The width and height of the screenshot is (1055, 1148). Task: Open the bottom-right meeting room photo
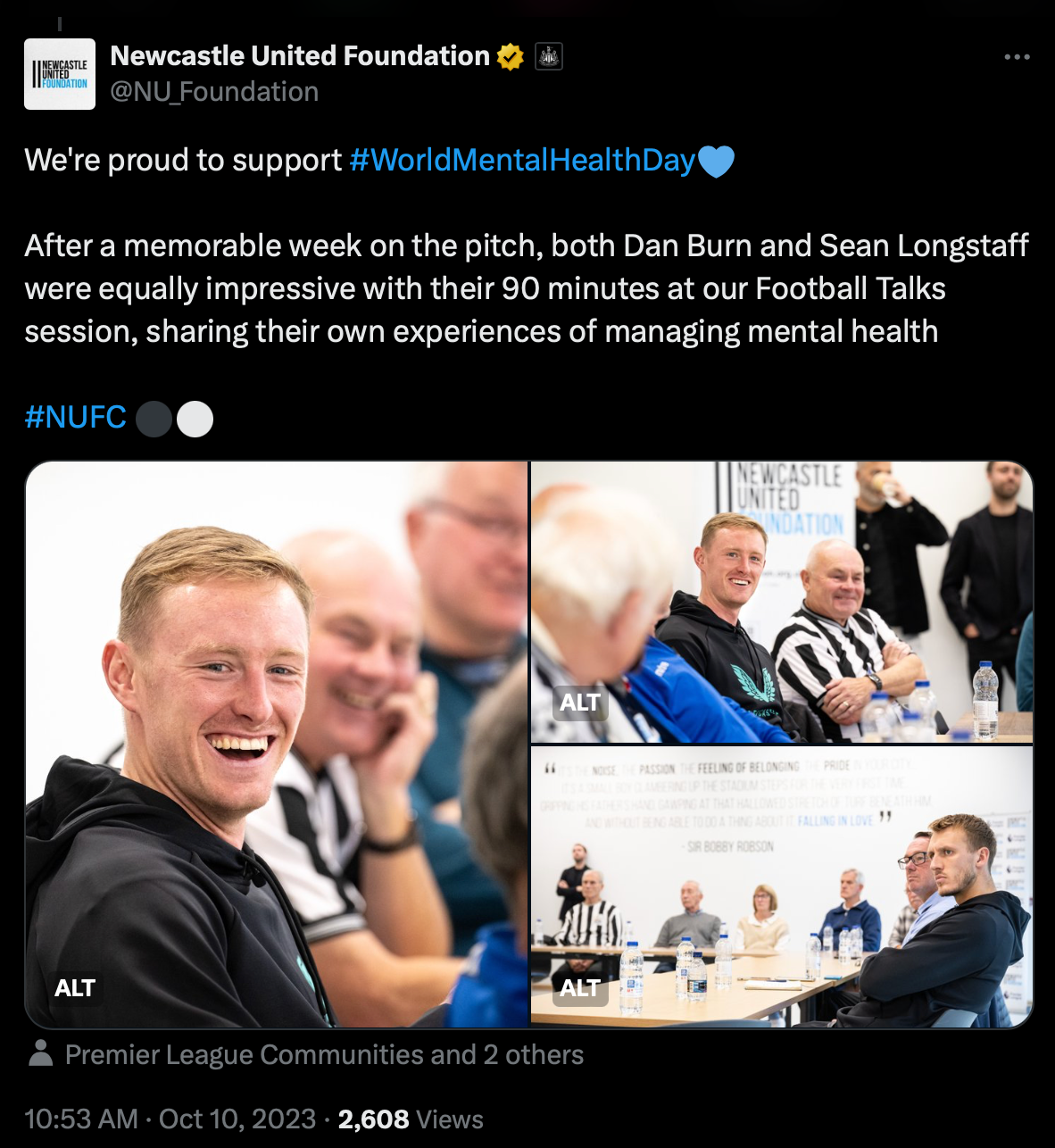click(782, 887)
